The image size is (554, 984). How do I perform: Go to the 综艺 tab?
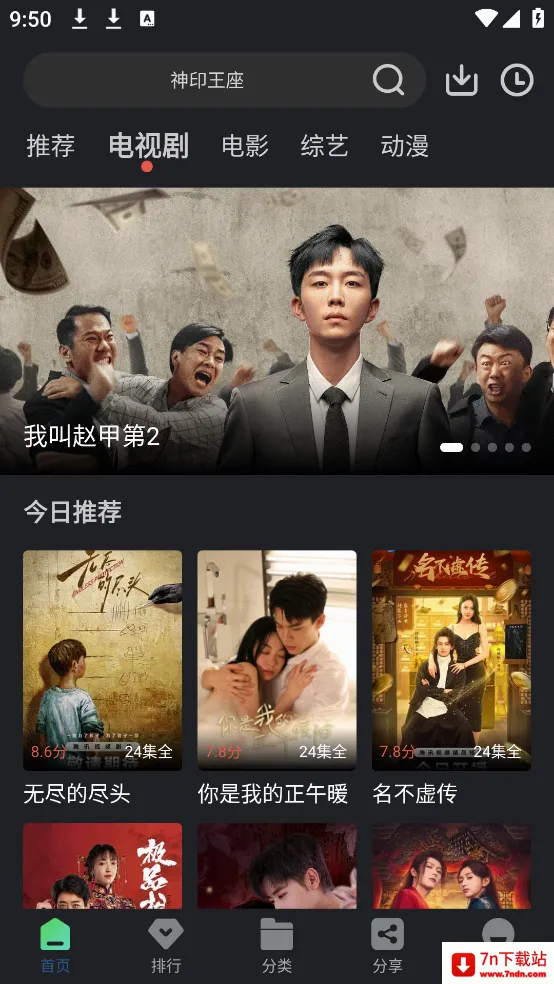324,146
